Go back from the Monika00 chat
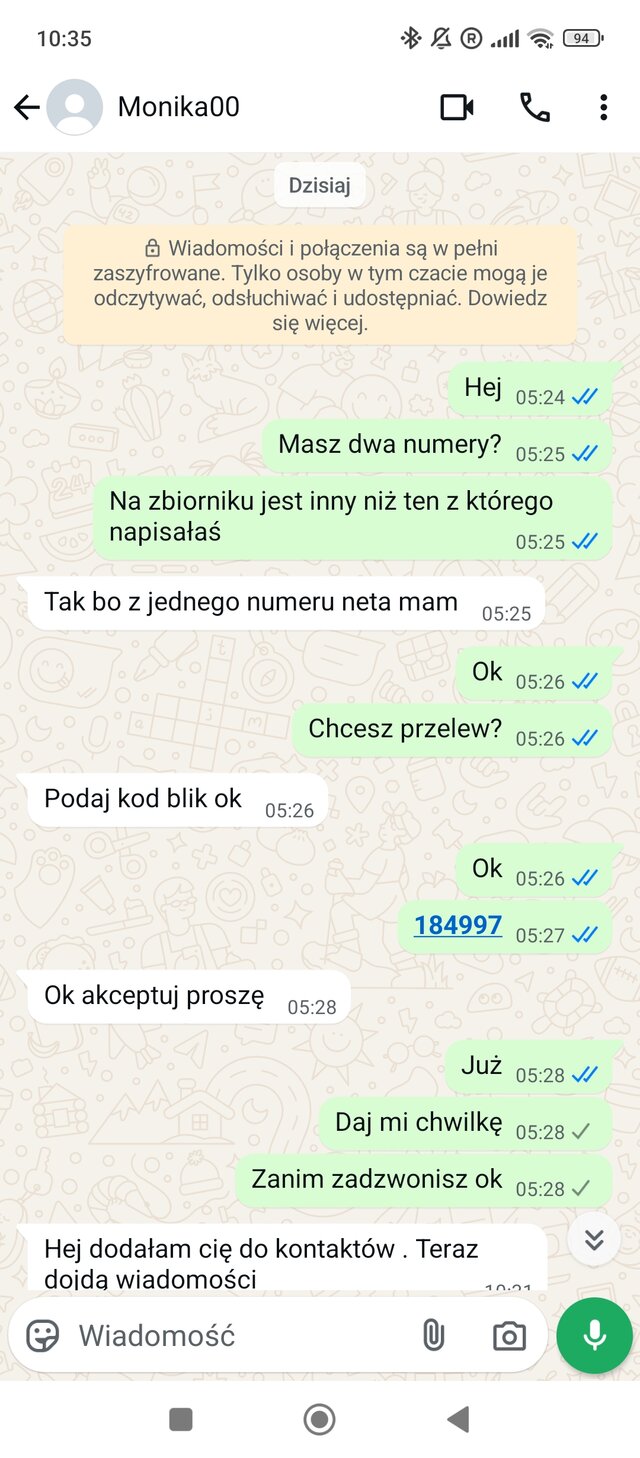 point(26,108)
